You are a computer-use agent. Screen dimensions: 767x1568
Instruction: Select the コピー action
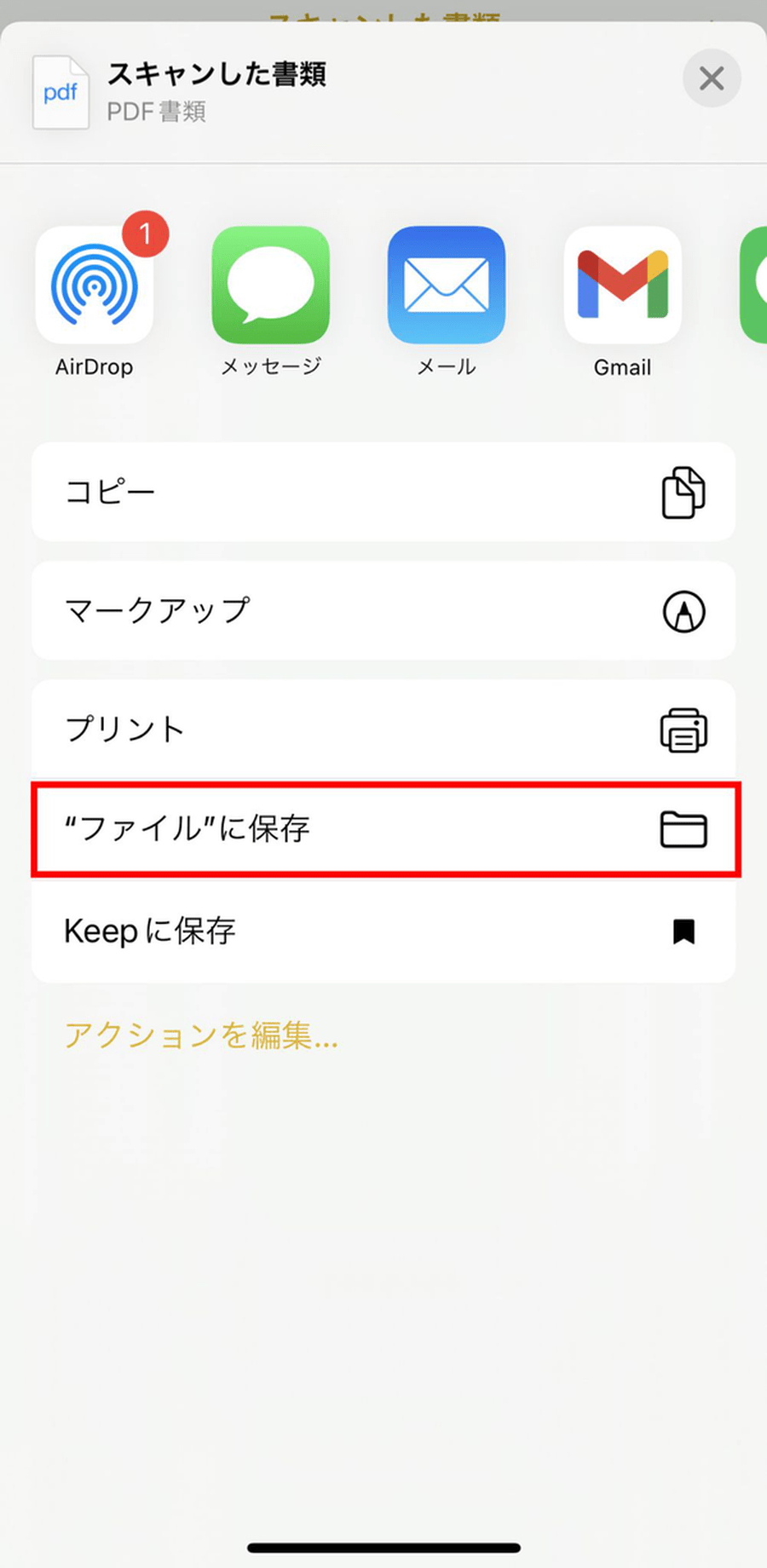(383, 492)
